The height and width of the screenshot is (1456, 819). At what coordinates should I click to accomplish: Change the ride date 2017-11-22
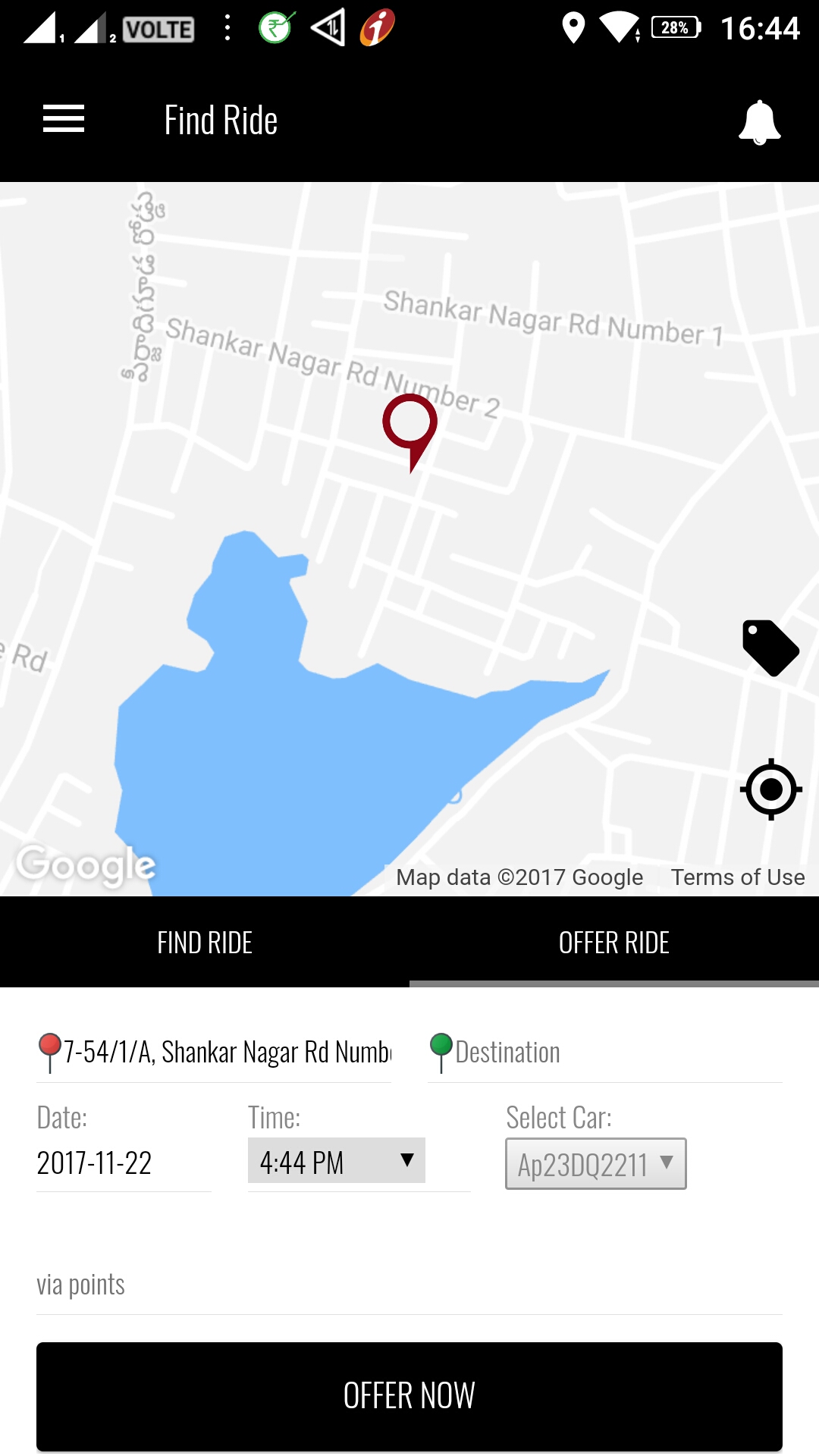pyautogui.click(x=121, y=1163)
